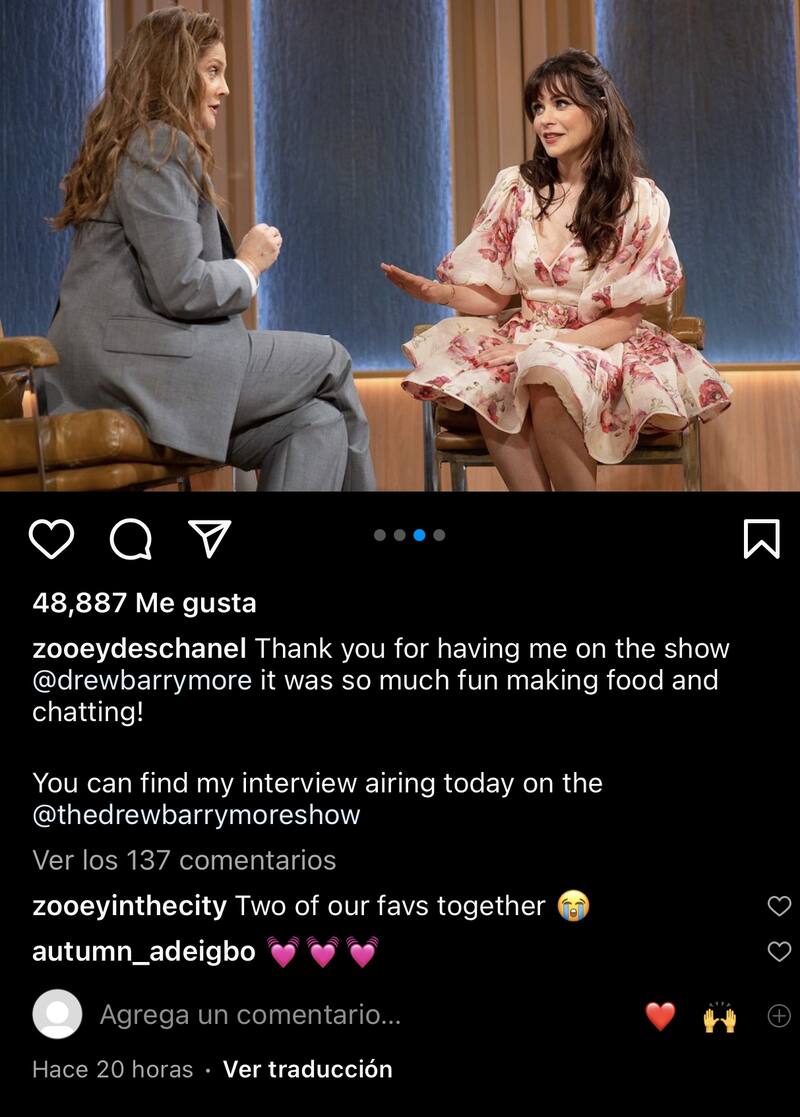Image resolution: width=800 pixels, height=1117 pixels.
Task: Open autumn_adeigbo's profile
Action: (143, 952)
